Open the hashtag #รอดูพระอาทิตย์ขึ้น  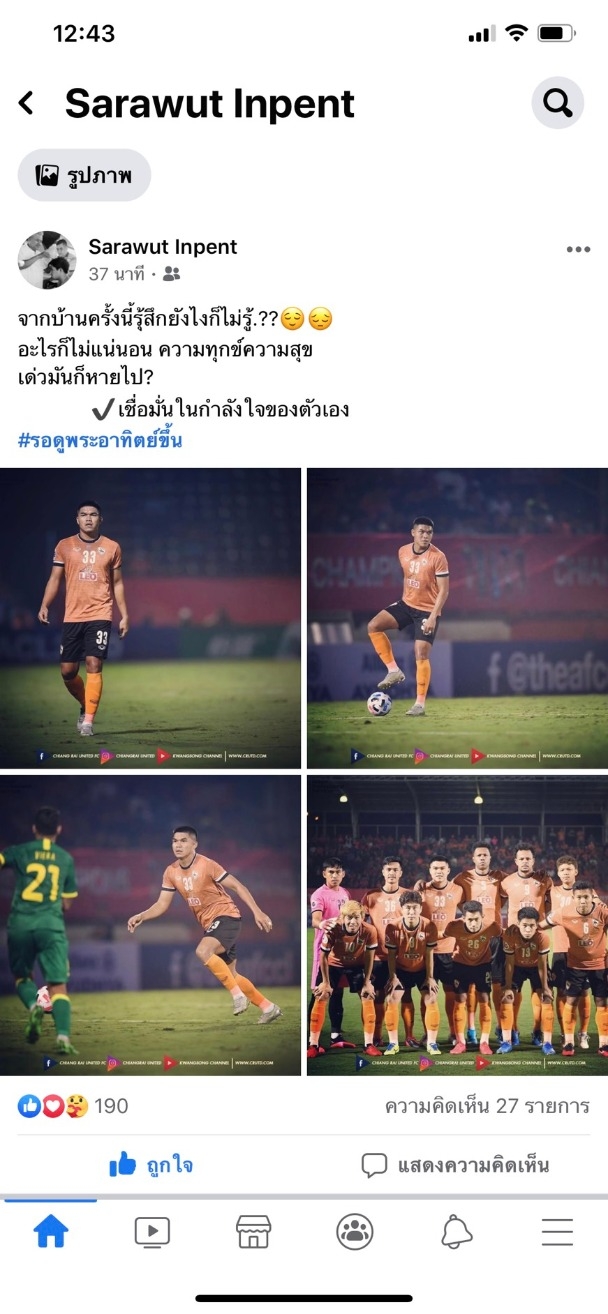[100, 440]
